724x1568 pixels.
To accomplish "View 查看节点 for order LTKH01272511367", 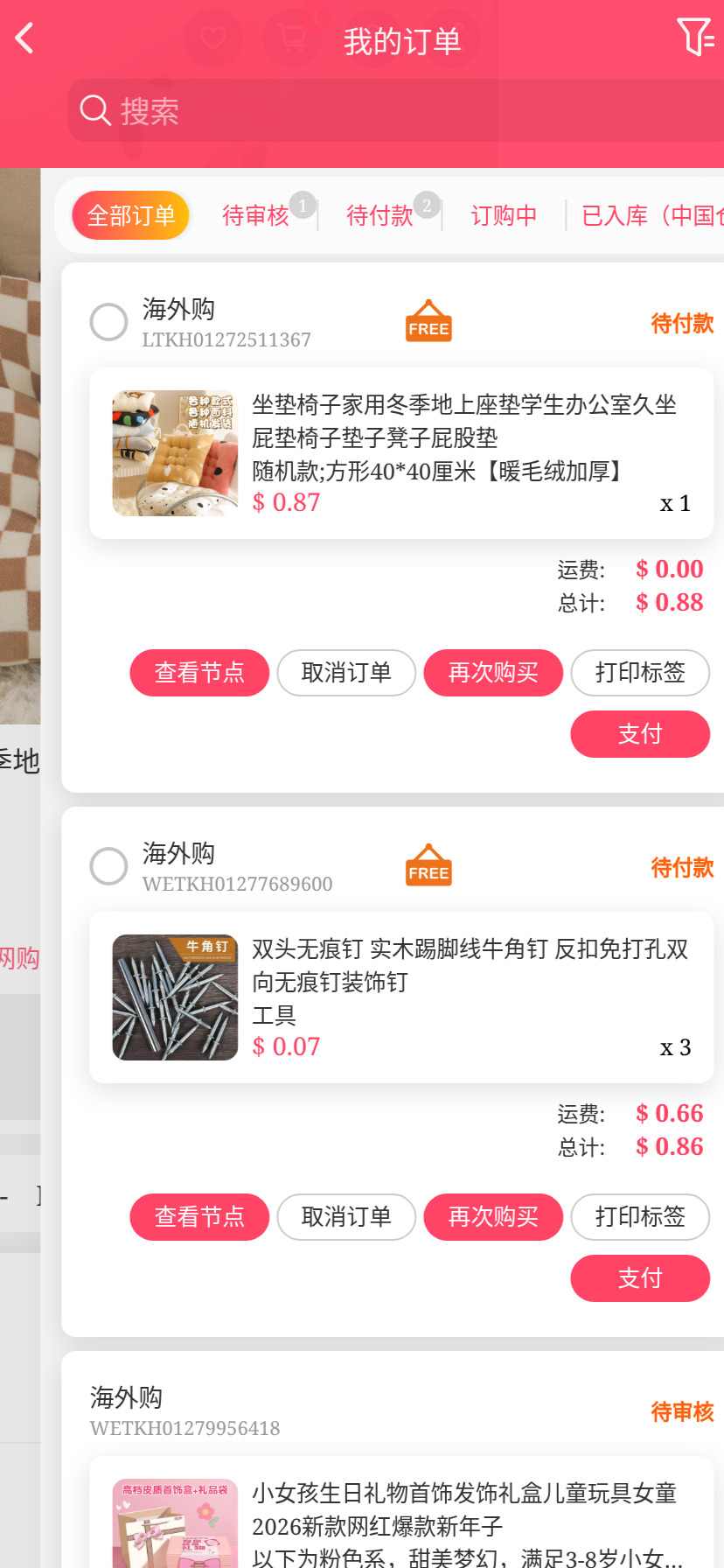I will (199, 673).
